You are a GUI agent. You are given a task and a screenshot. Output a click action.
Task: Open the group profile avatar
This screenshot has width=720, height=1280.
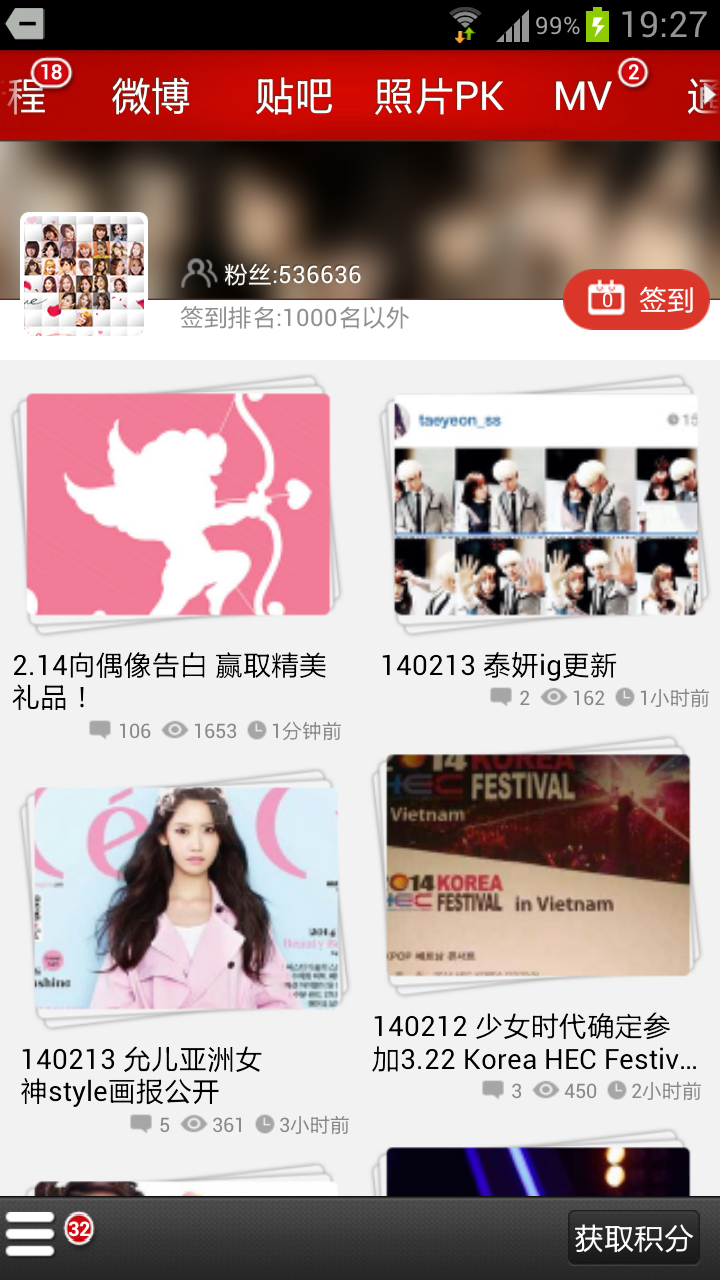point(84,273)
